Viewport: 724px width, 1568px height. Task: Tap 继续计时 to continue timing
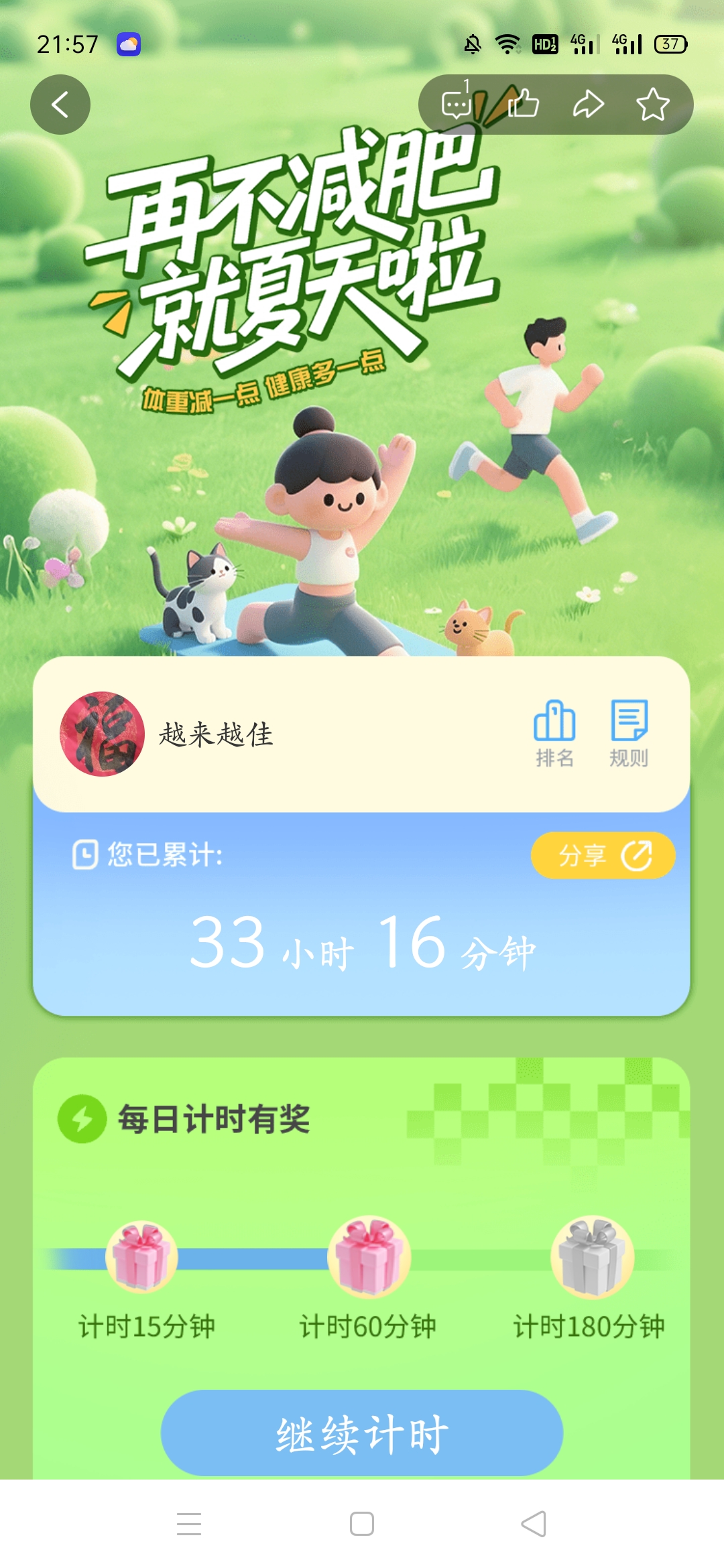(x=362, y=1433)
